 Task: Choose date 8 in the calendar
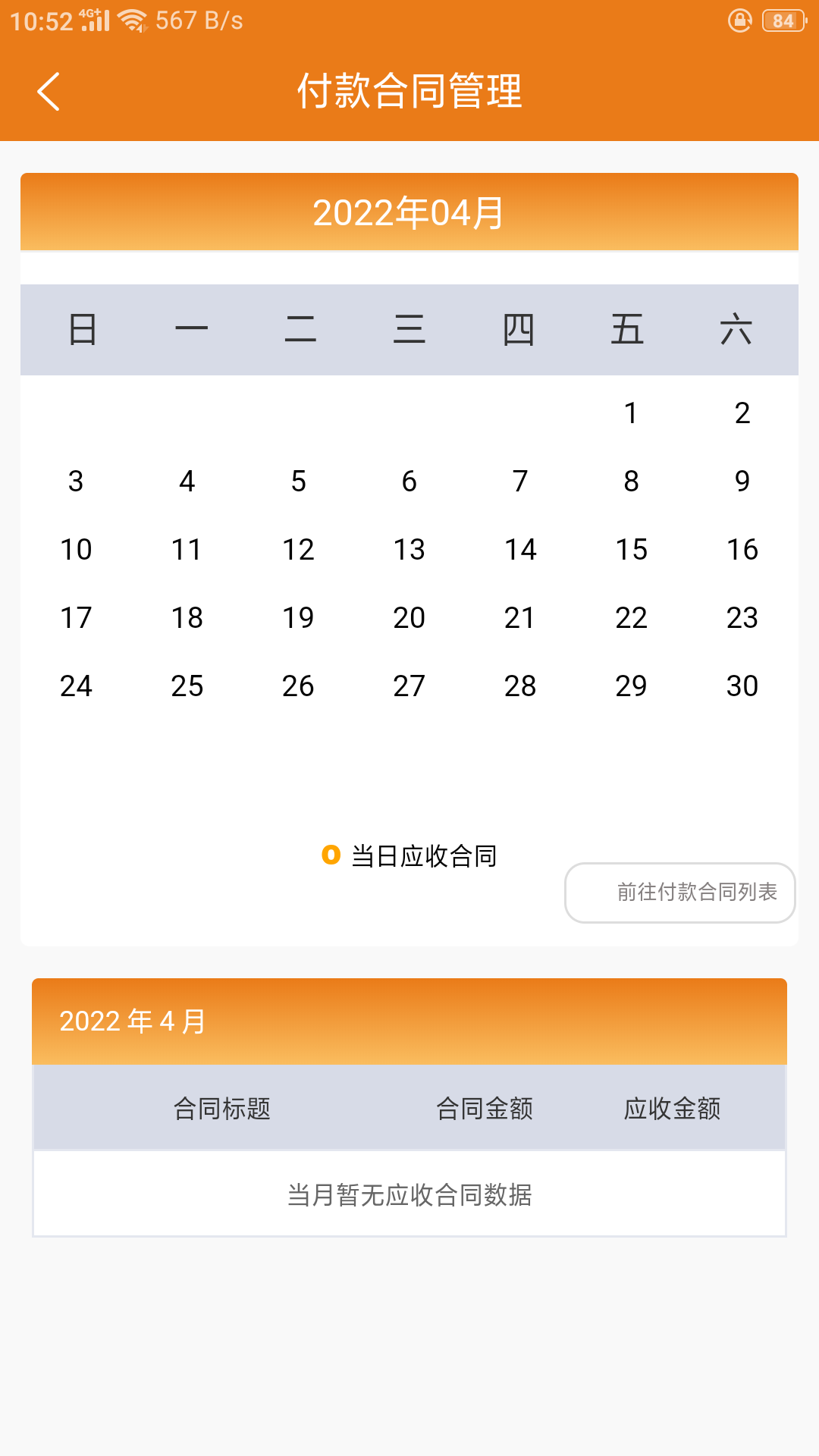click(631, 482)
